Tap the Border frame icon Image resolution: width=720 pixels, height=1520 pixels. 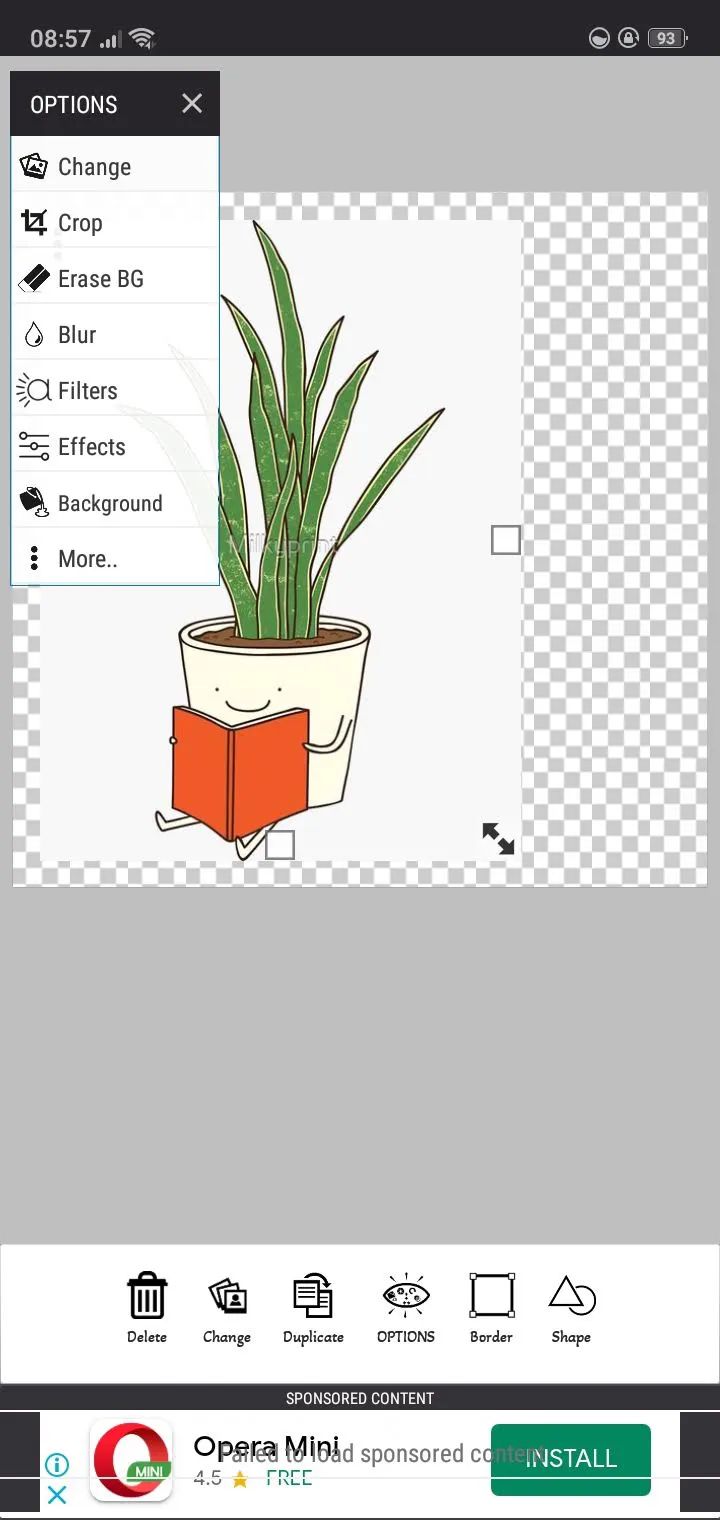pos(490,1295)
